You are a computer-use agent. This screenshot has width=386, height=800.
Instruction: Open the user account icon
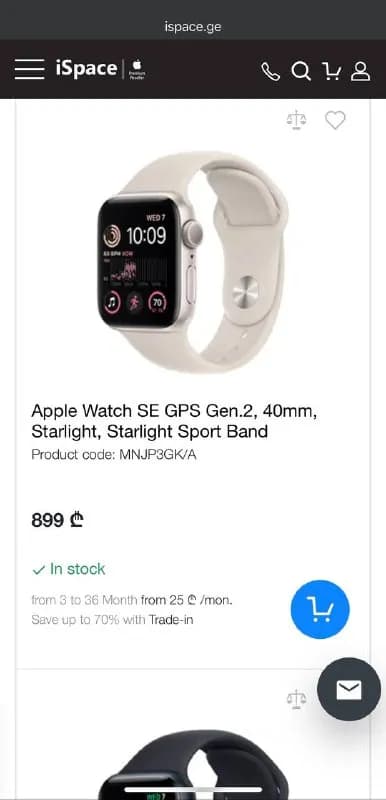361,72
